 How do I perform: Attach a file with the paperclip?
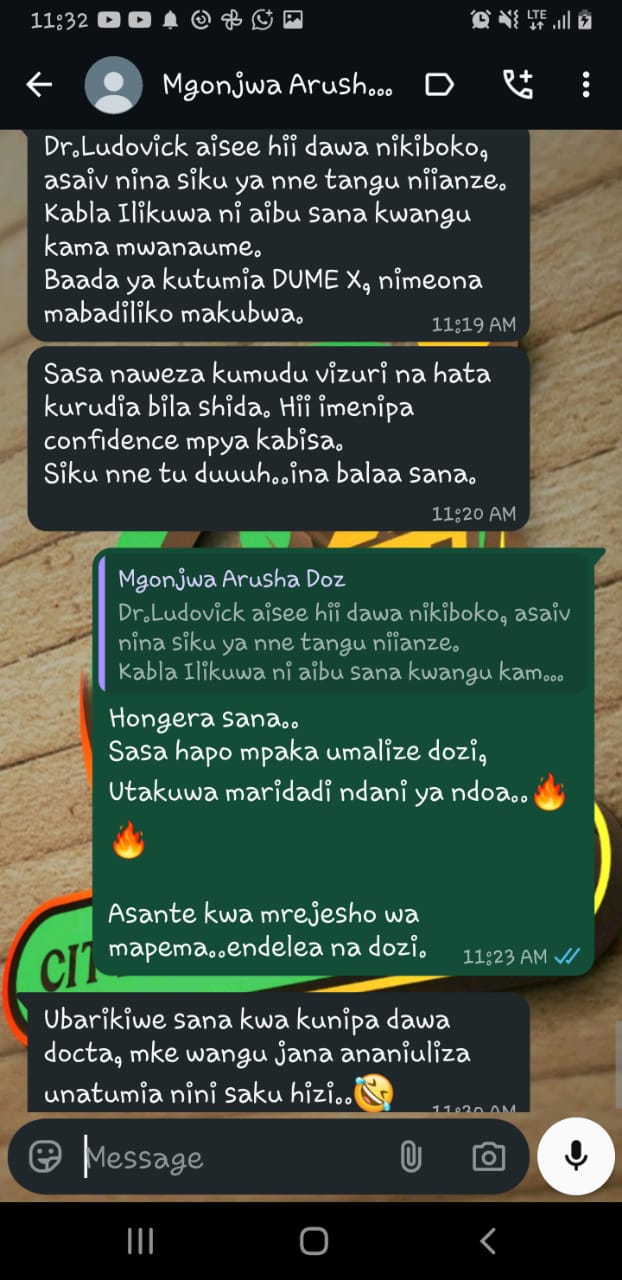tap(410, 1157)
